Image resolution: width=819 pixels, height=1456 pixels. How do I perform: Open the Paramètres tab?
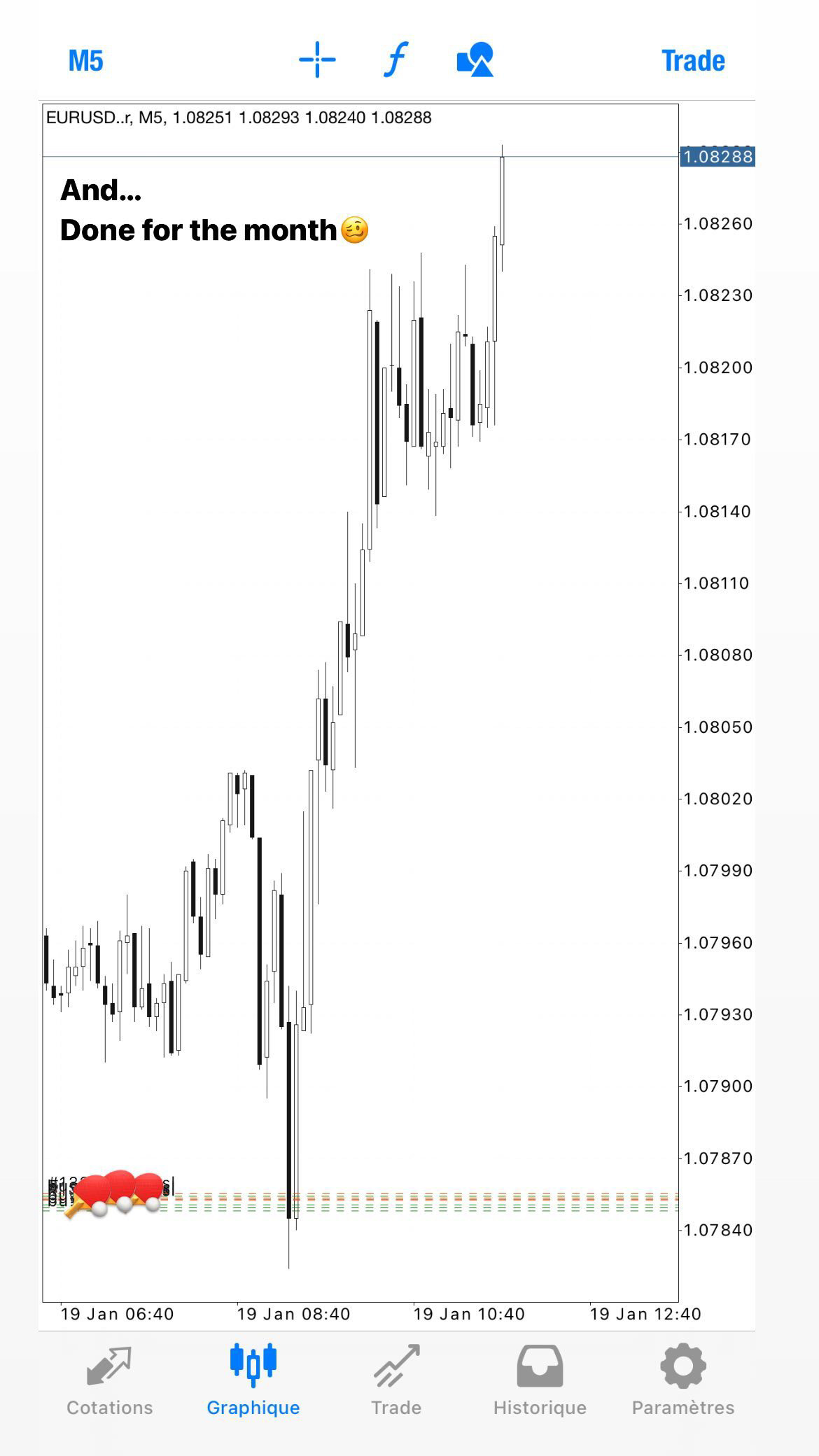(x=683, y=1380)
